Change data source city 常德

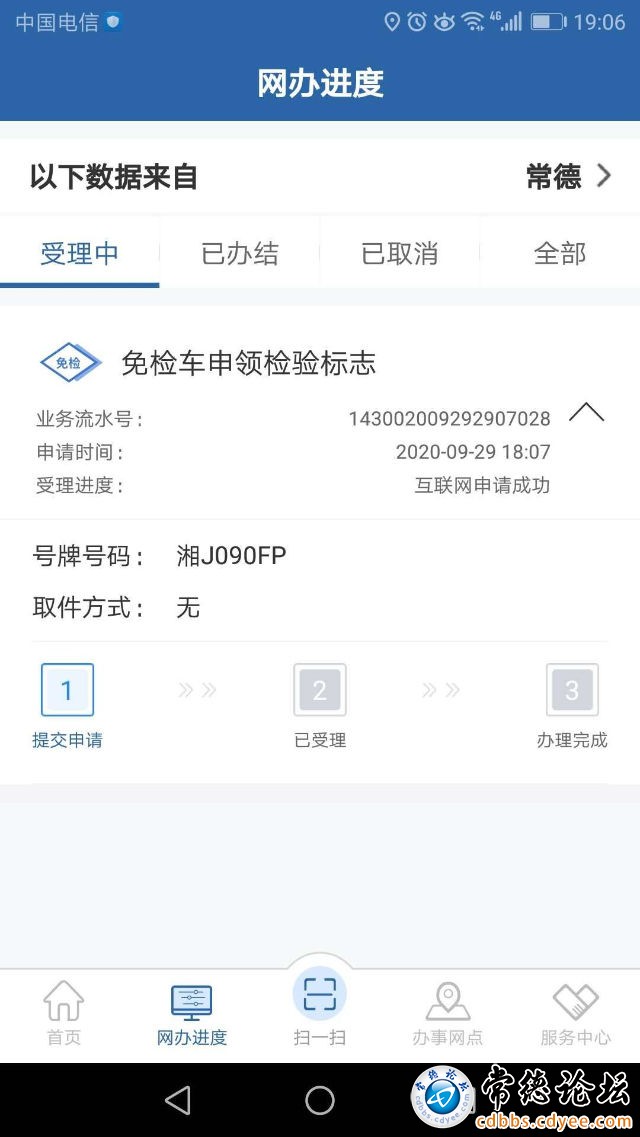[x=567, y=177]
